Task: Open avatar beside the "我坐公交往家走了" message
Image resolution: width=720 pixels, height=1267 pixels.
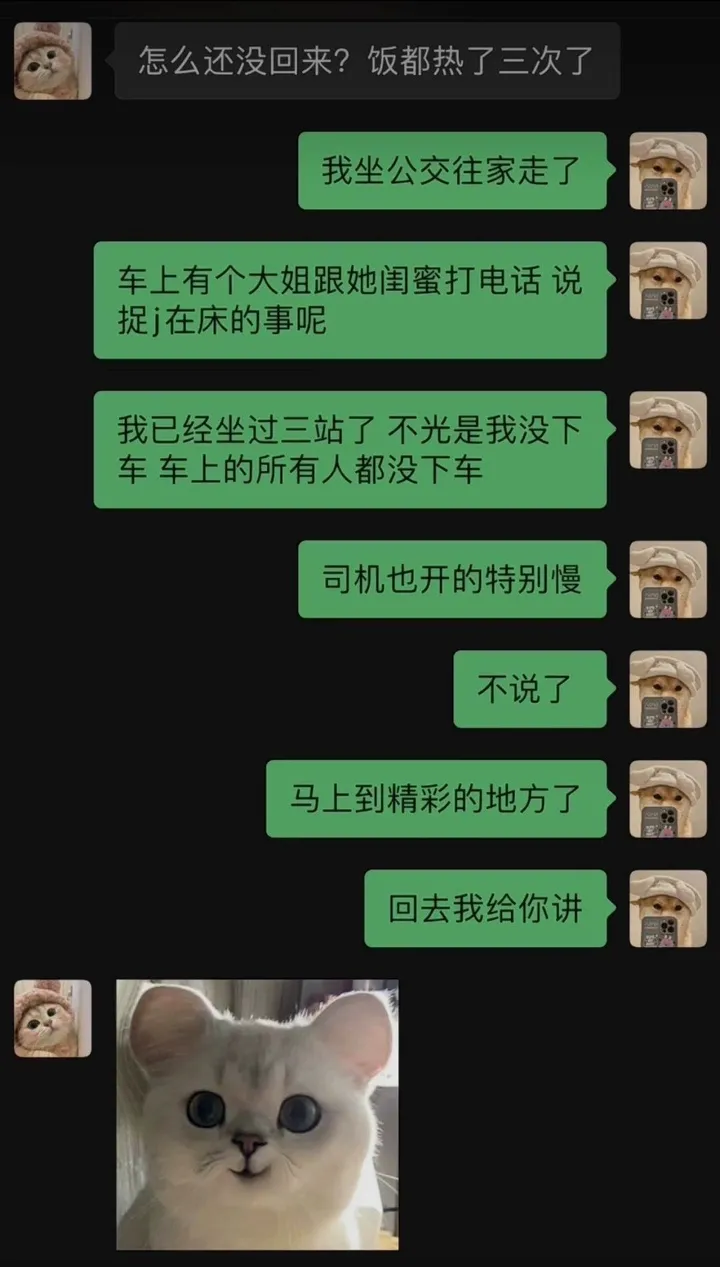Action: 667,170
